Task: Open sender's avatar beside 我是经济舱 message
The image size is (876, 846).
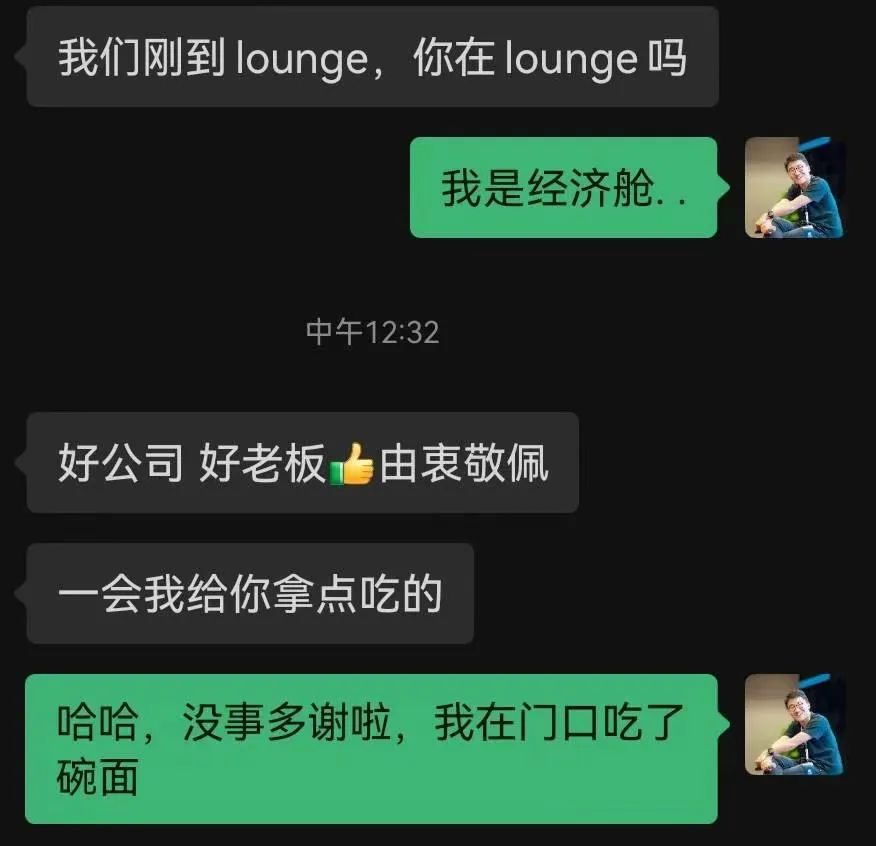Action: (794, 187)
